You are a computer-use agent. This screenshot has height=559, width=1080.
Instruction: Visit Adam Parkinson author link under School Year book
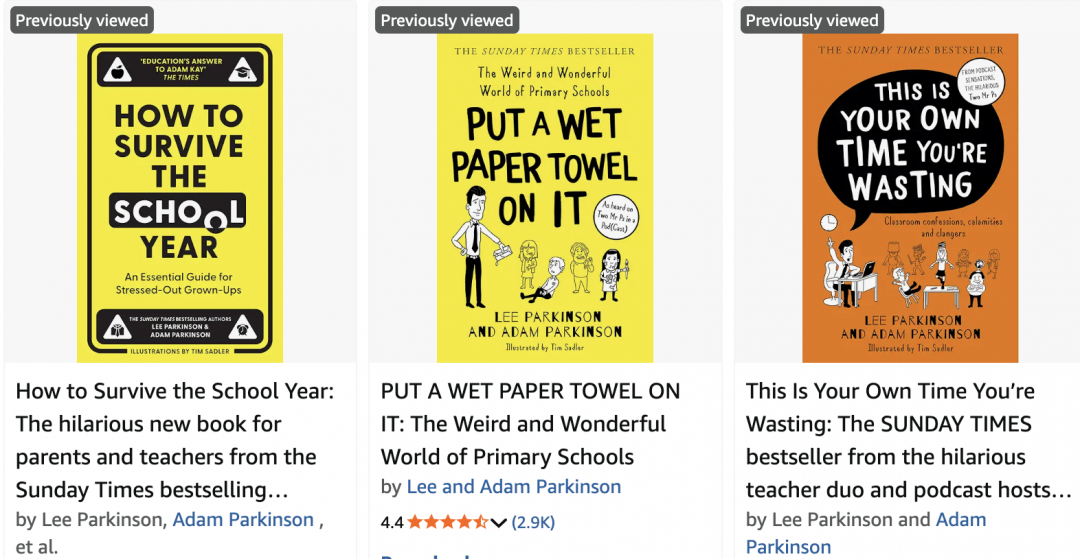click(243, 520)
